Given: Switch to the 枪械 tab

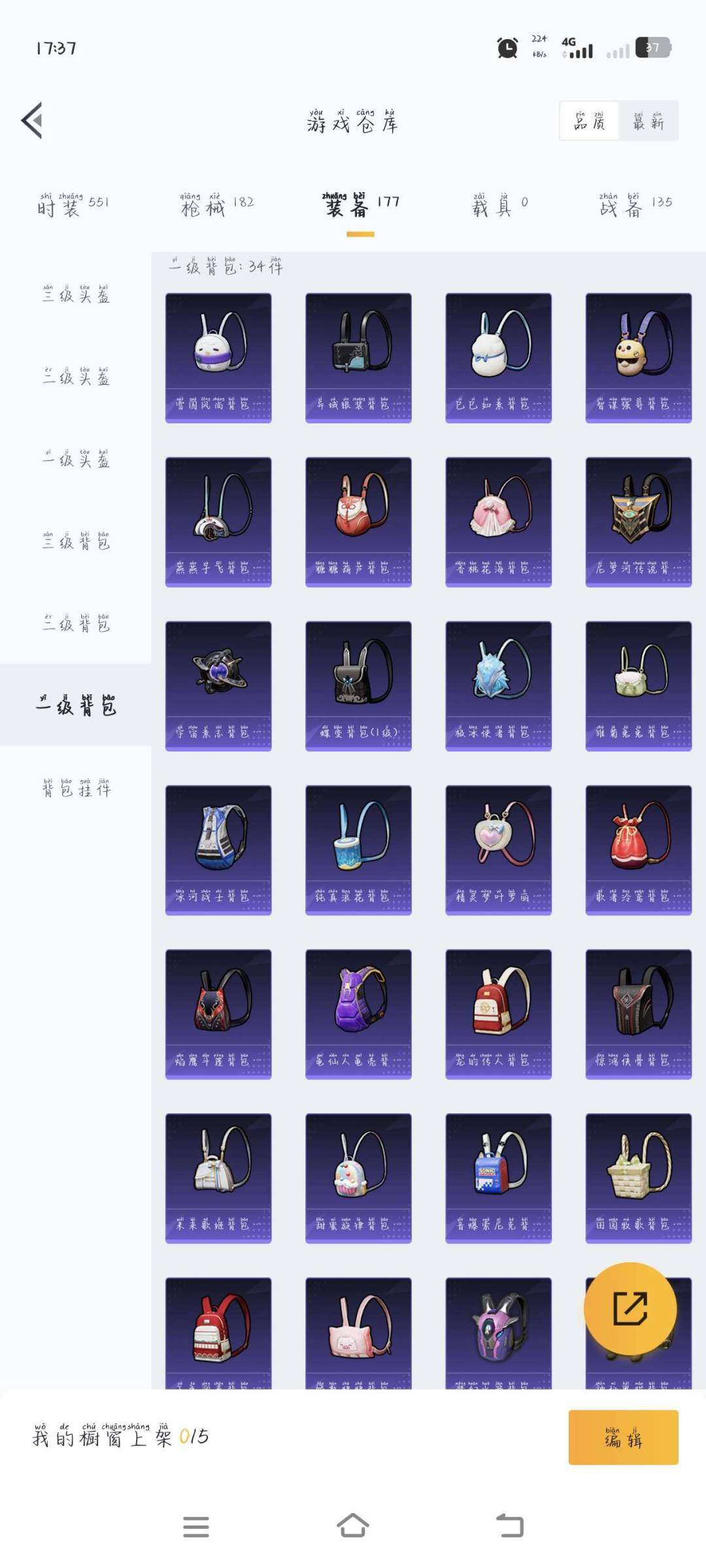Looking at the screenshot, I should (216, 206).
